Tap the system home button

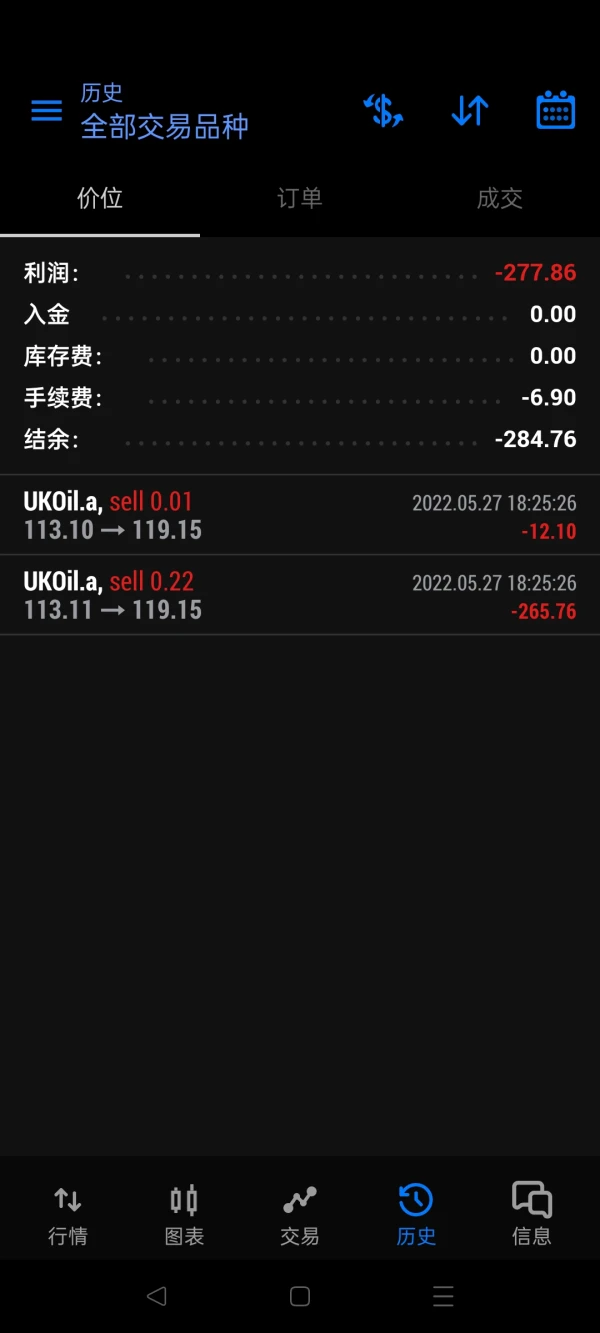pyautogui.click(x=300, y=1296)
